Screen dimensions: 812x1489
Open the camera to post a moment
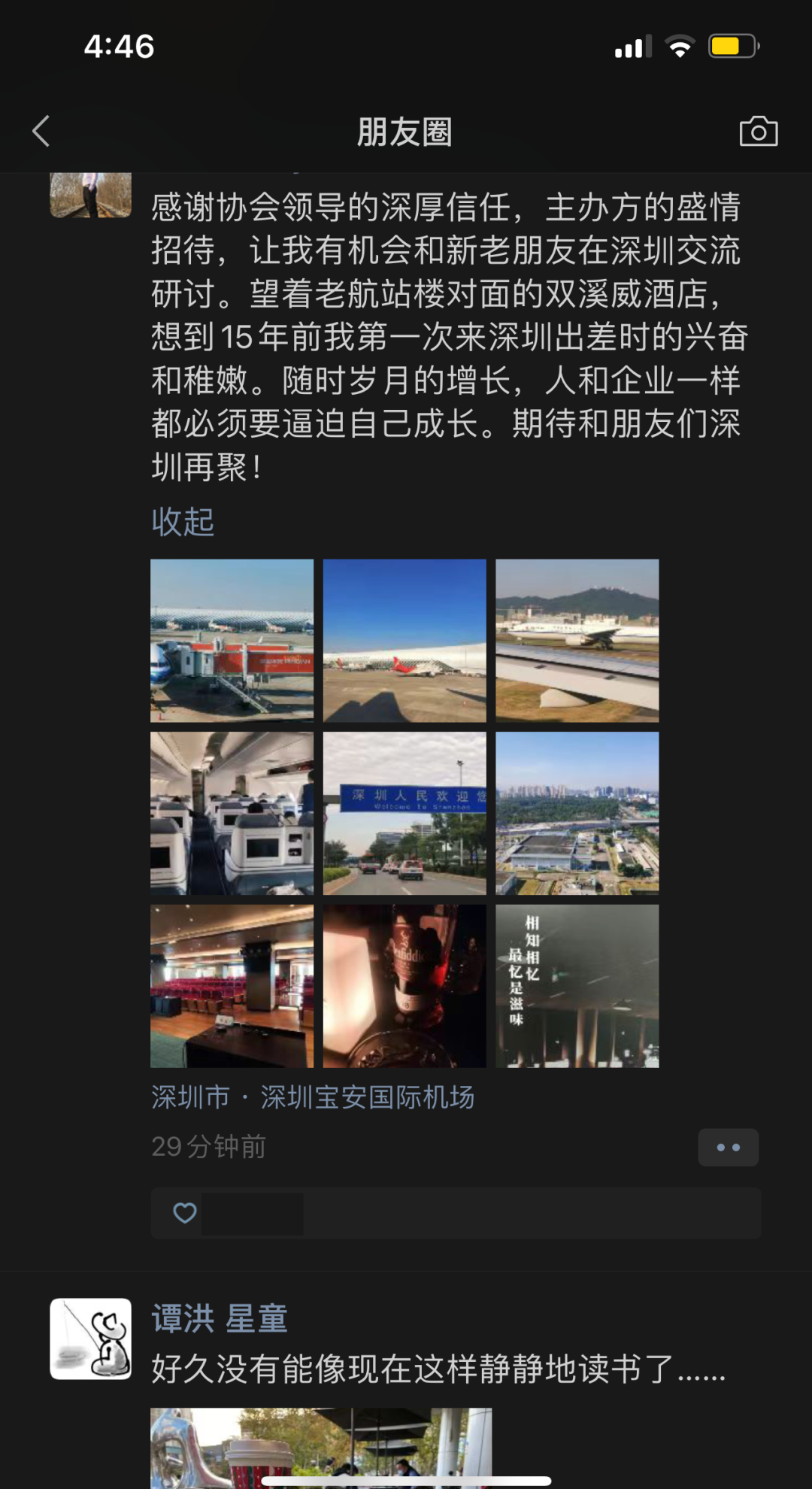point(758,132)
